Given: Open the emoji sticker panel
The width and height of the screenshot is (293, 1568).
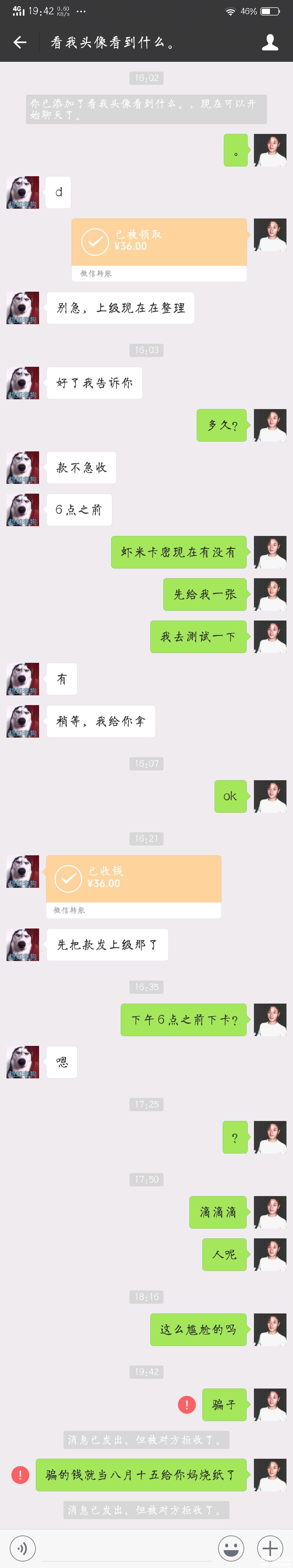Looking at the screenshot, I should [231, 1548].
